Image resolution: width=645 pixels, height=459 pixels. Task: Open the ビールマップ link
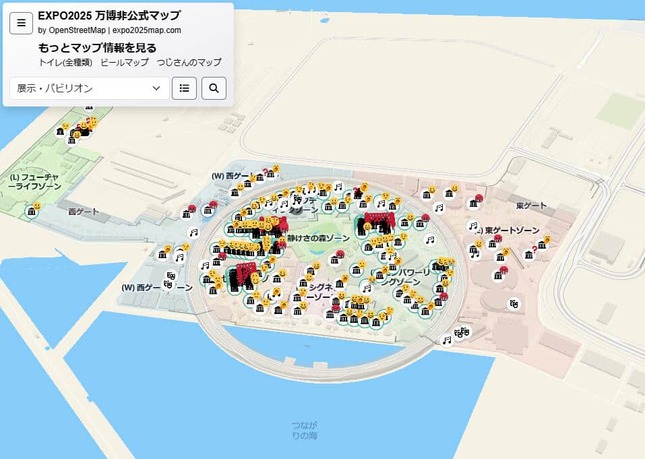pos(124,62)
